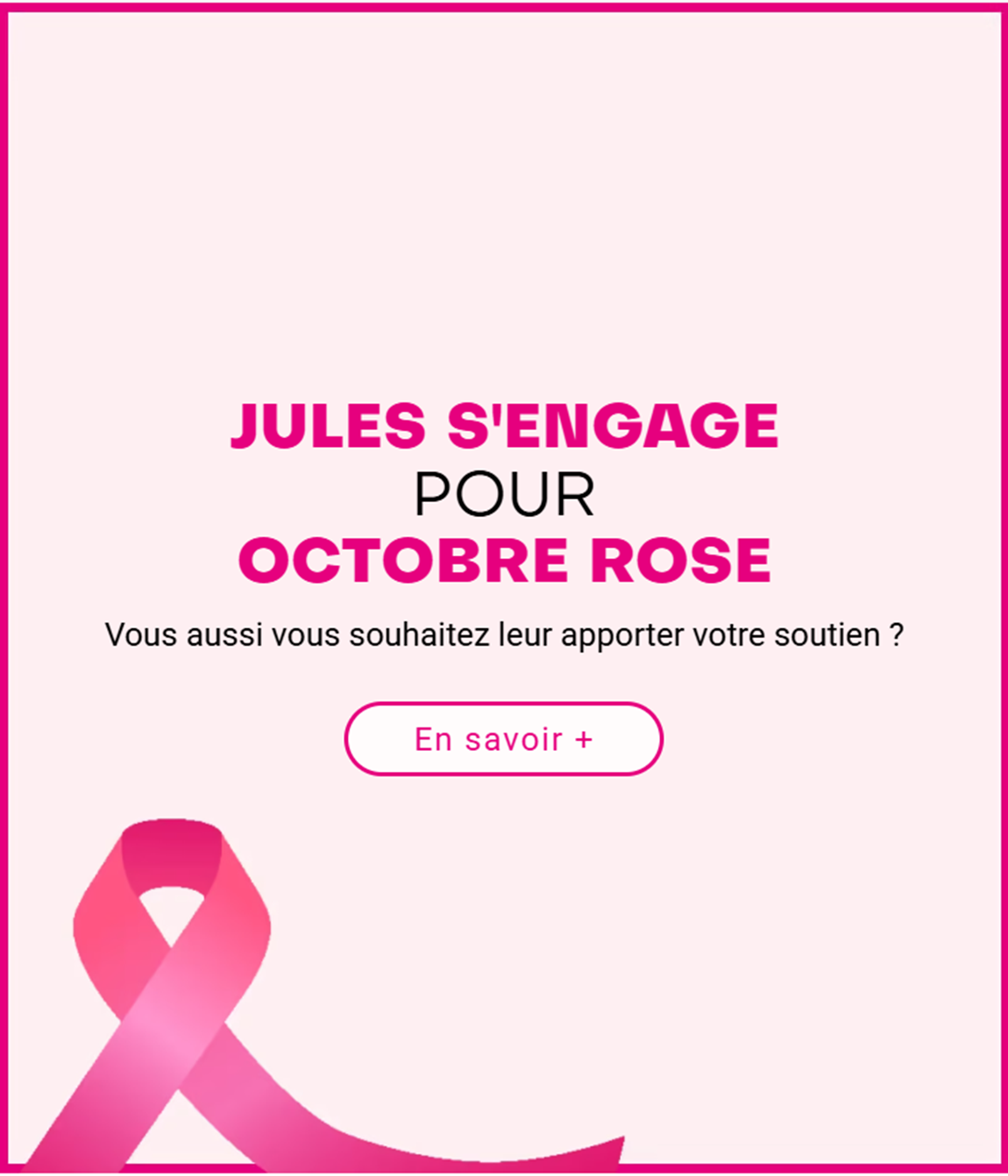The image size is (1008, 1176).
Task: Tap the En savoir + button
Action: point(503,739)
